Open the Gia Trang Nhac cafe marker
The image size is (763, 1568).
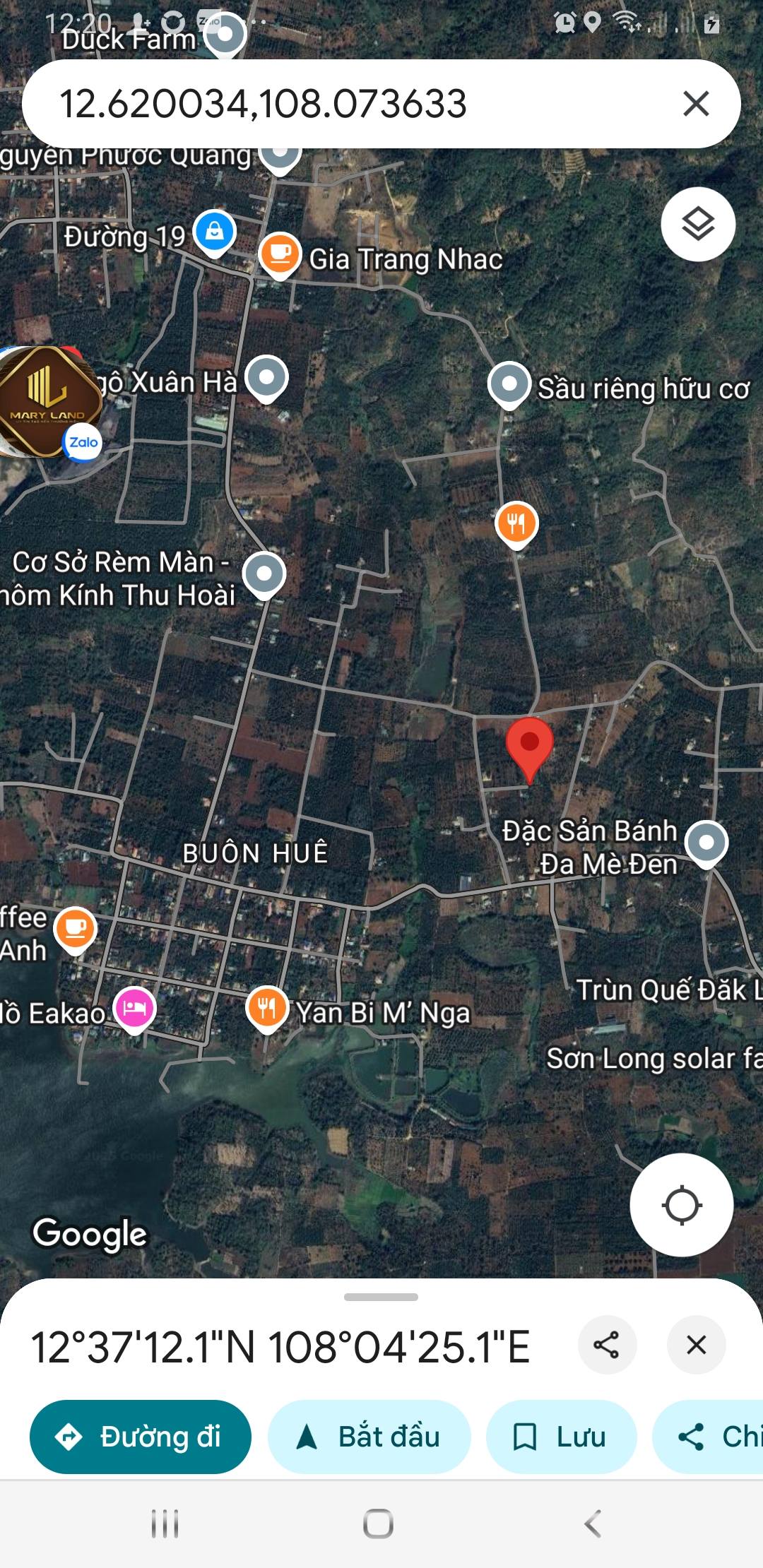(x=280, y=254)
